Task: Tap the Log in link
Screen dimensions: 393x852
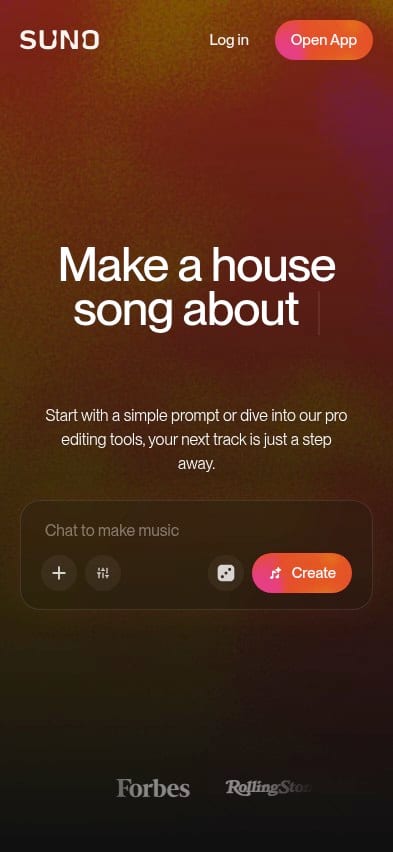Action: (229, 40)
